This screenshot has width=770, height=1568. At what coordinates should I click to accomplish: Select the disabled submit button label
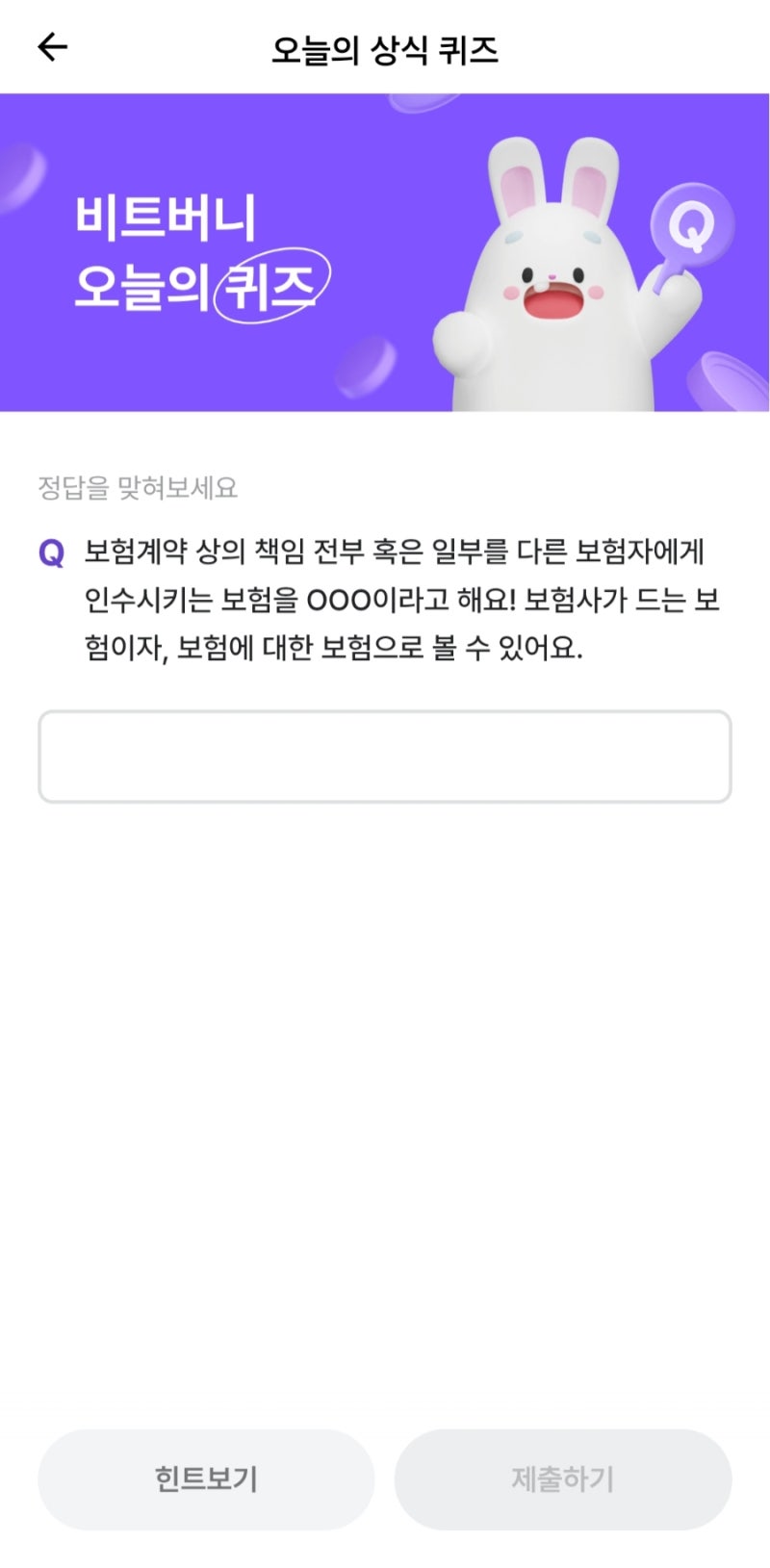tap(563, 1479)
